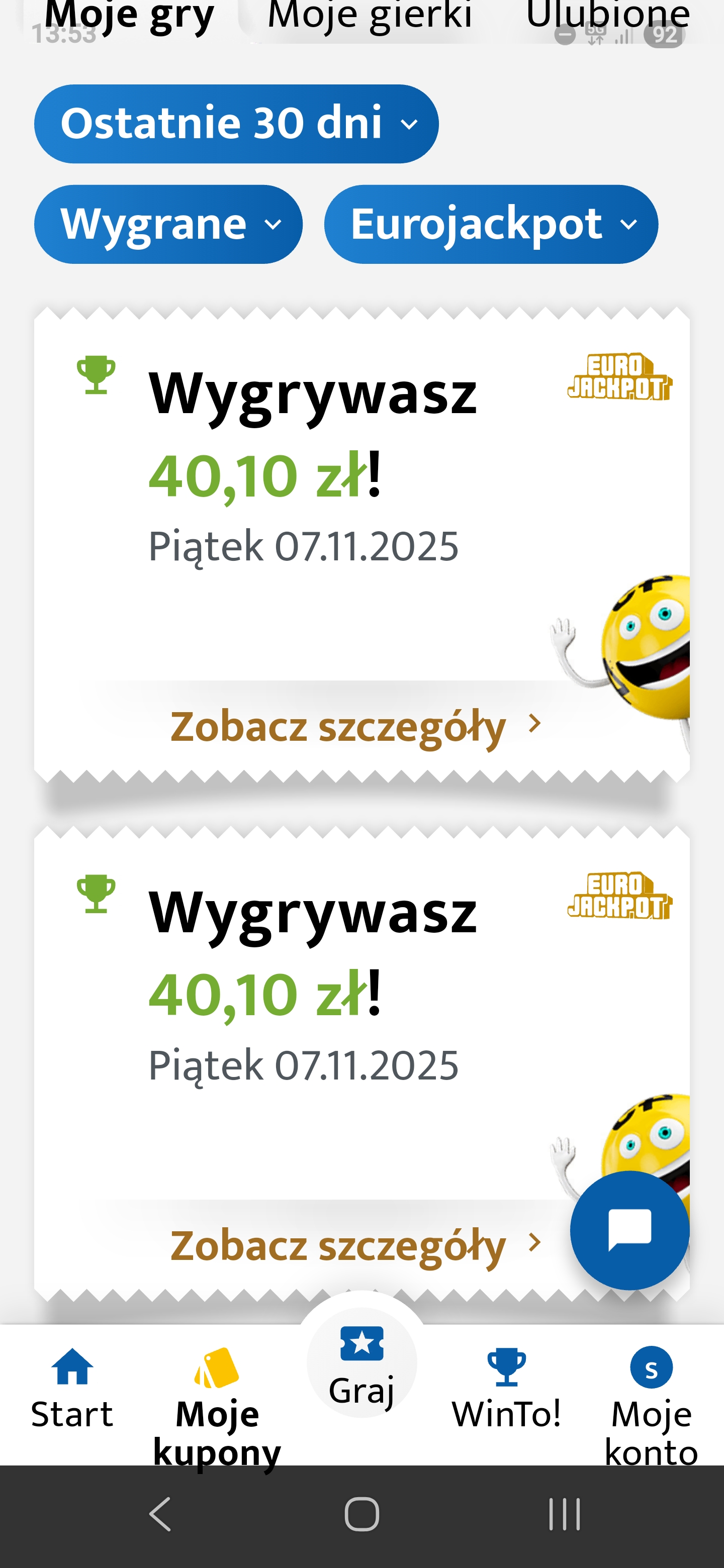Screen dimensions: 724x1568
Task: Go back using the system back button
Action: tap(160, 1514)
